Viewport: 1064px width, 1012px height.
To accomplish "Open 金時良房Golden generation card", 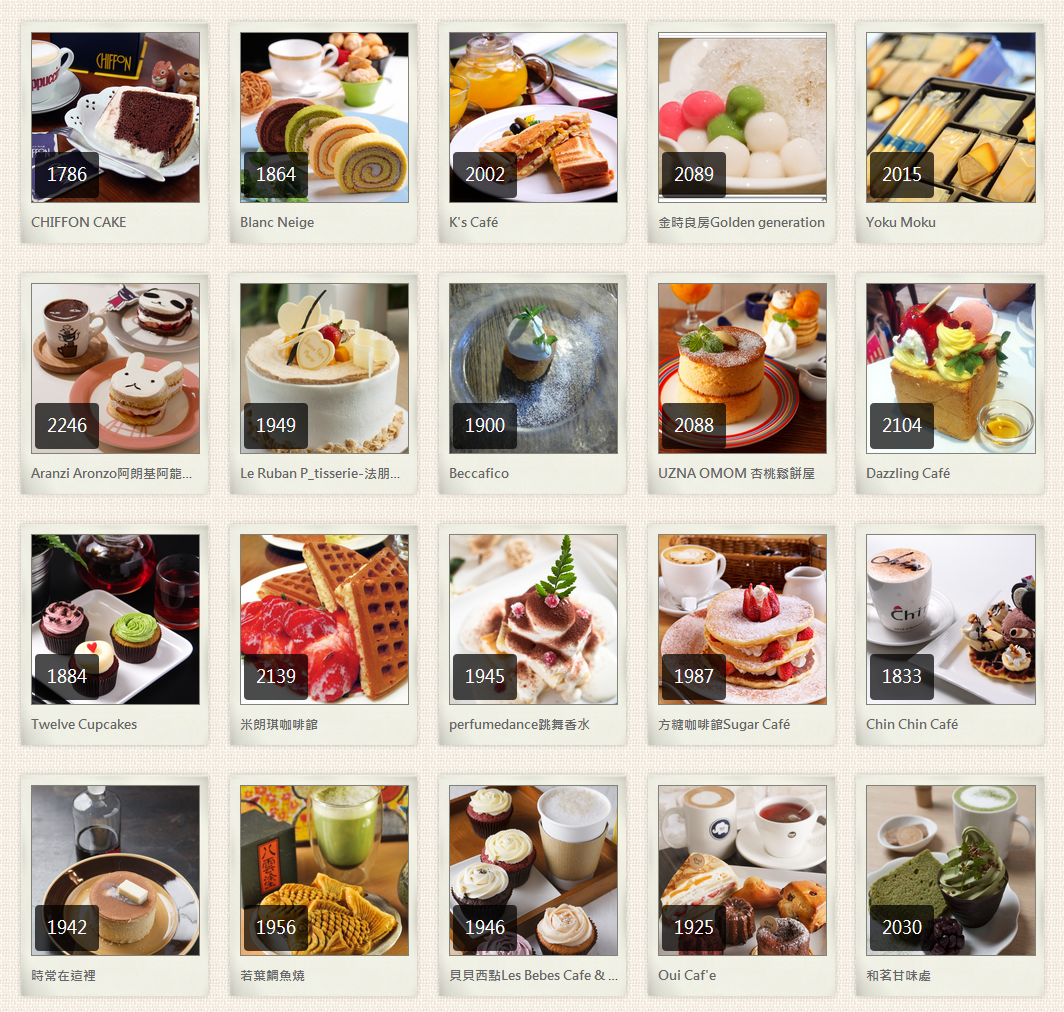I will tap(742, 133).
